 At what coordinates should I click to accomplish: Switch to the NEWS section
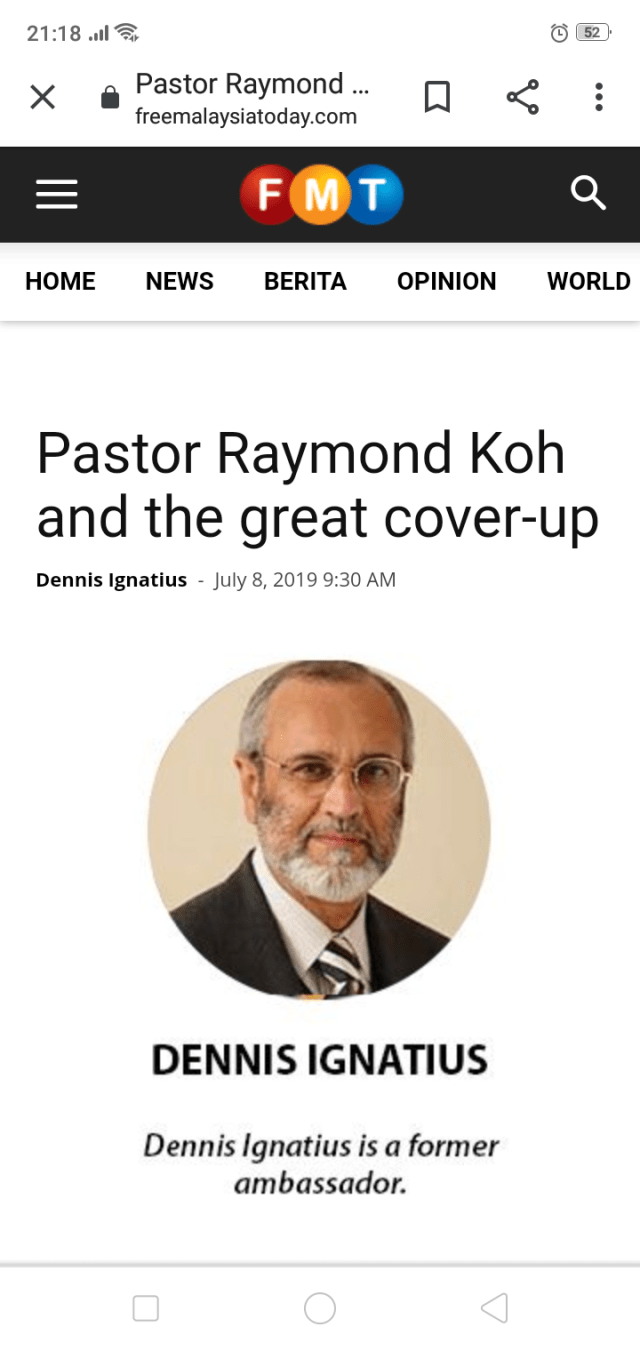click(179, 281)
